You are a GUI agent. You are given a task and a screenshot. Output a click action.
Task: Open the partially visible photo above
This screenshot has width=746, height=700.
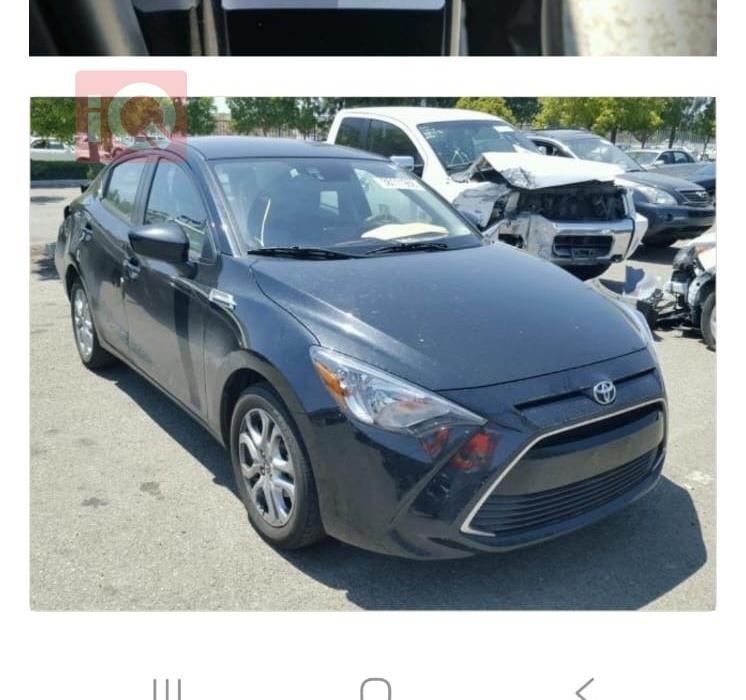[x=372, y=27]
